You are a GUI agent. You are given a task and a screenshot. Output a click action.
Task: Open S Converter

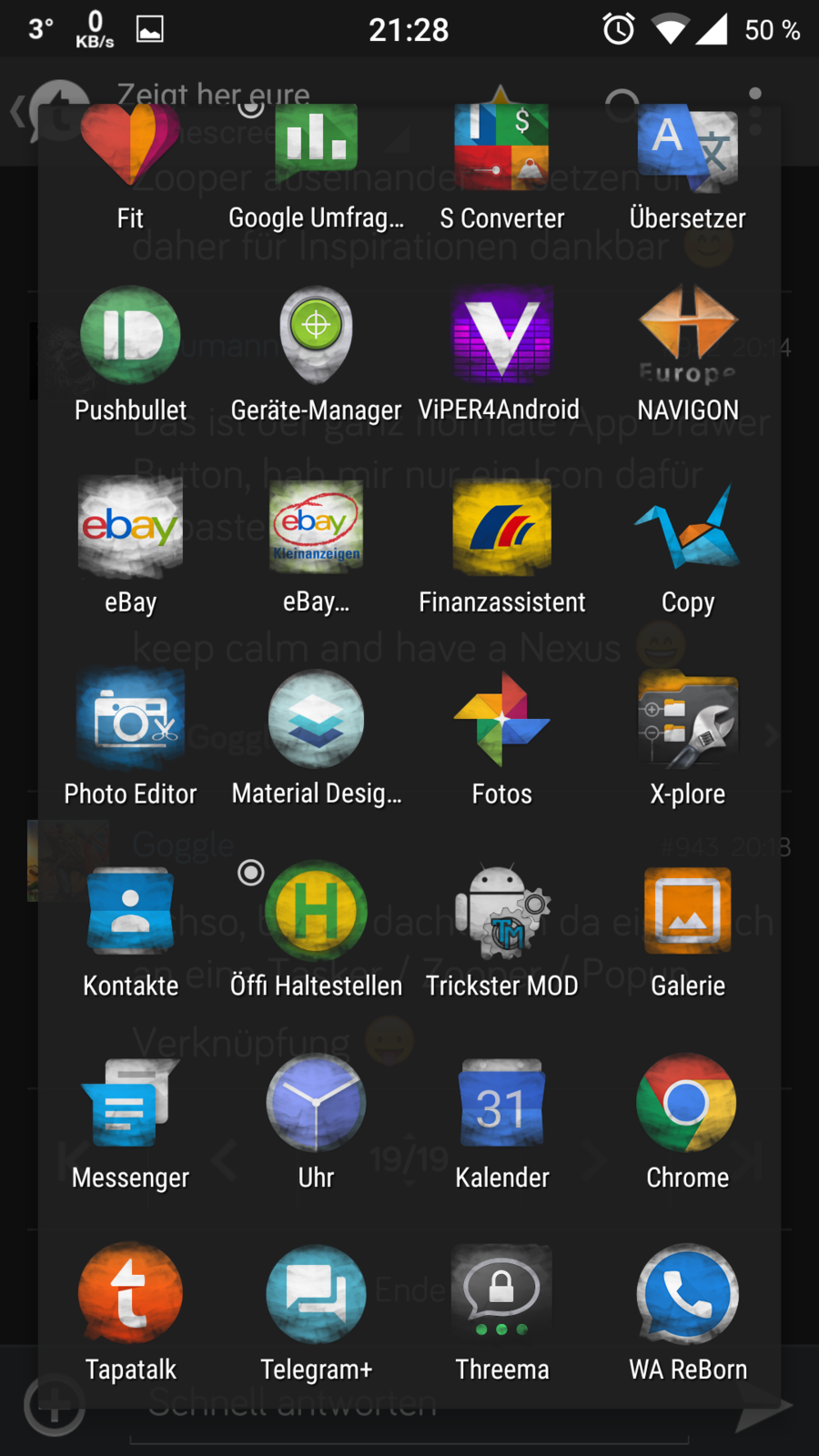501,146
